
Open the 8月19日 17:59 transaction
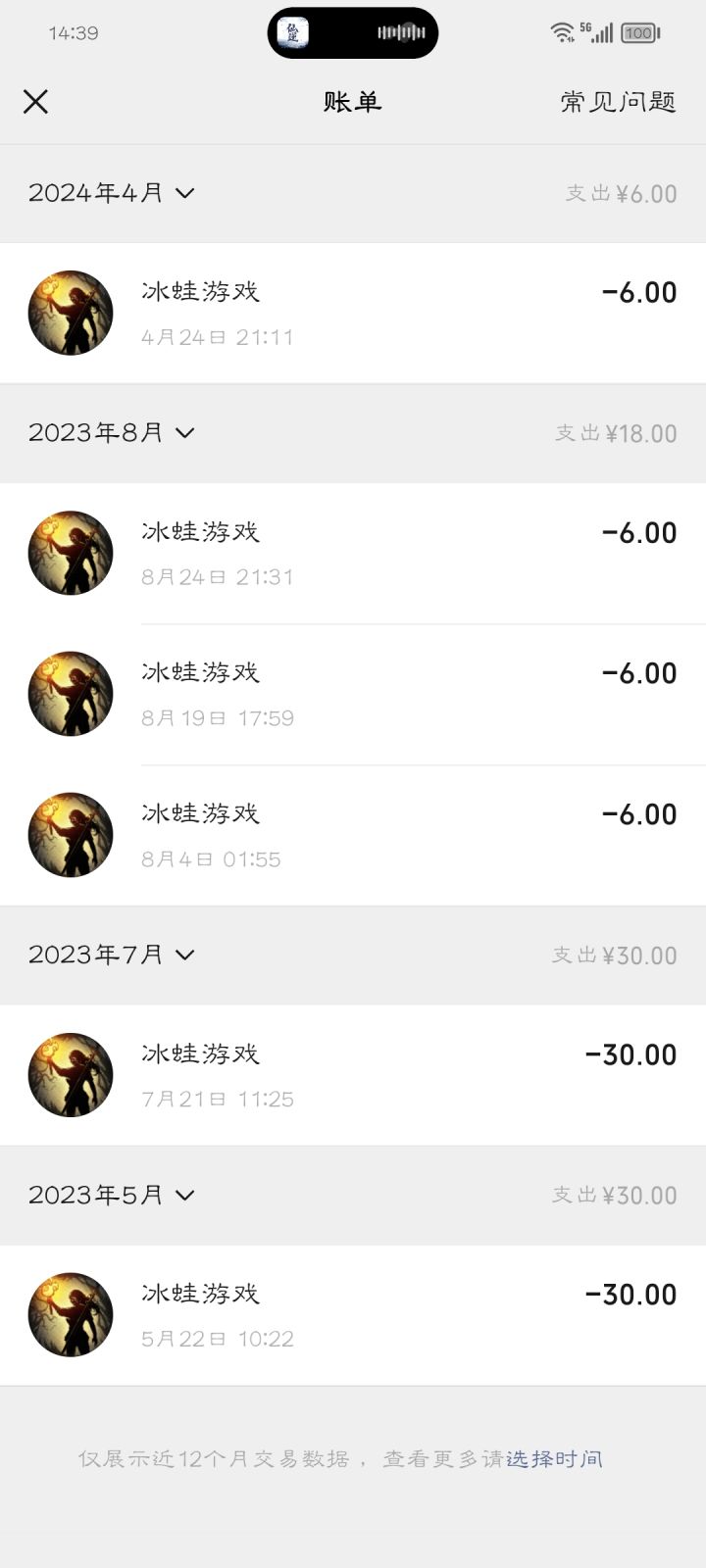pyautogui.click(x=353, y=695)
